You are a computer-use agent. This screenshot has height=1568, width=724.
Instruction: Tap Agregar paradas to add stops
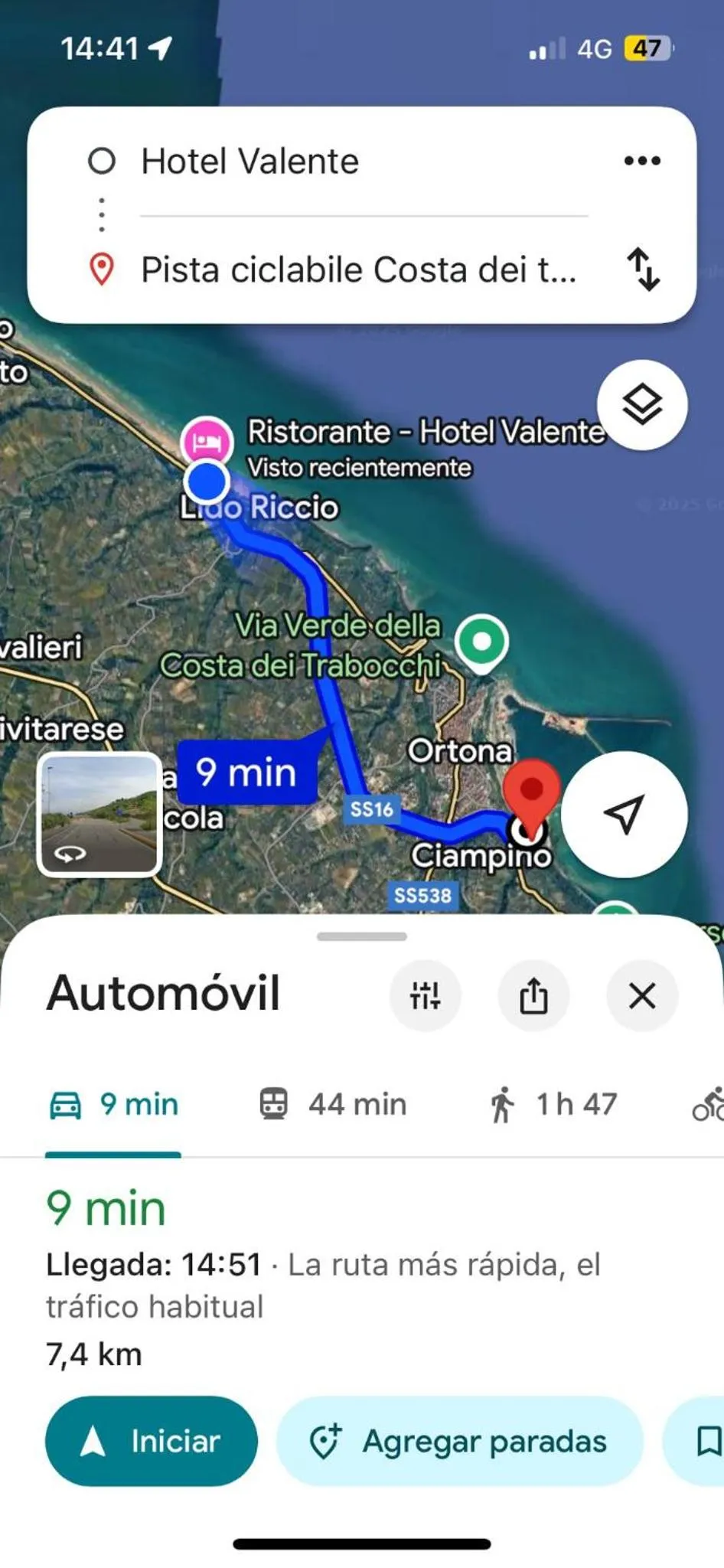pyautogui.click(x=459, y=1441)
